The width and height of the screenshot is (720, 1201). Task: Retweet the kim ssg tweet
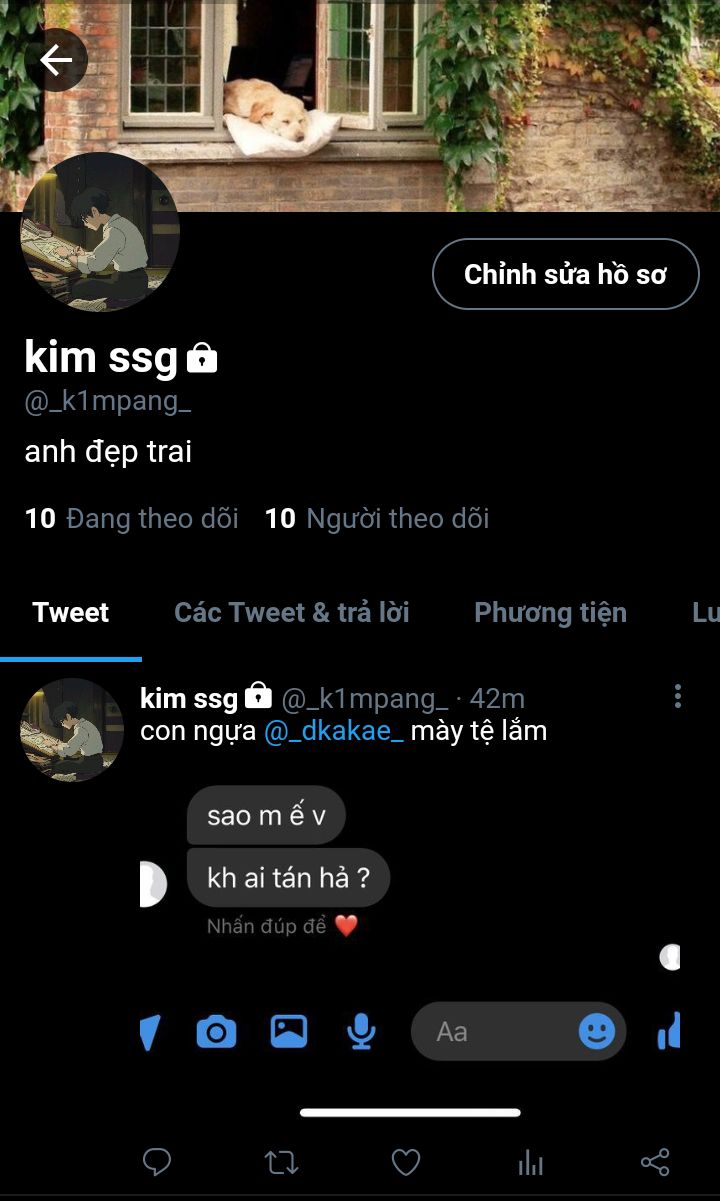(x=281, y=1161)
